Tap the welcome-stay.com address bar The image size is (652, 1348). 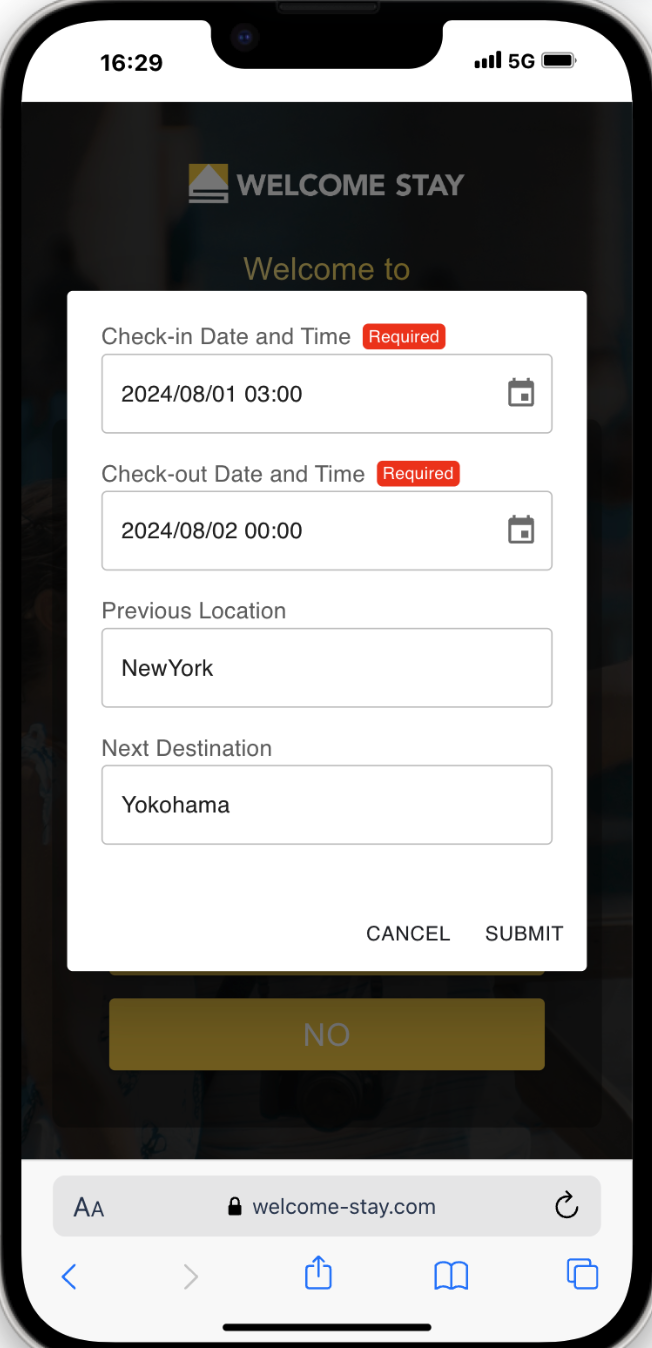point(332,1206)
